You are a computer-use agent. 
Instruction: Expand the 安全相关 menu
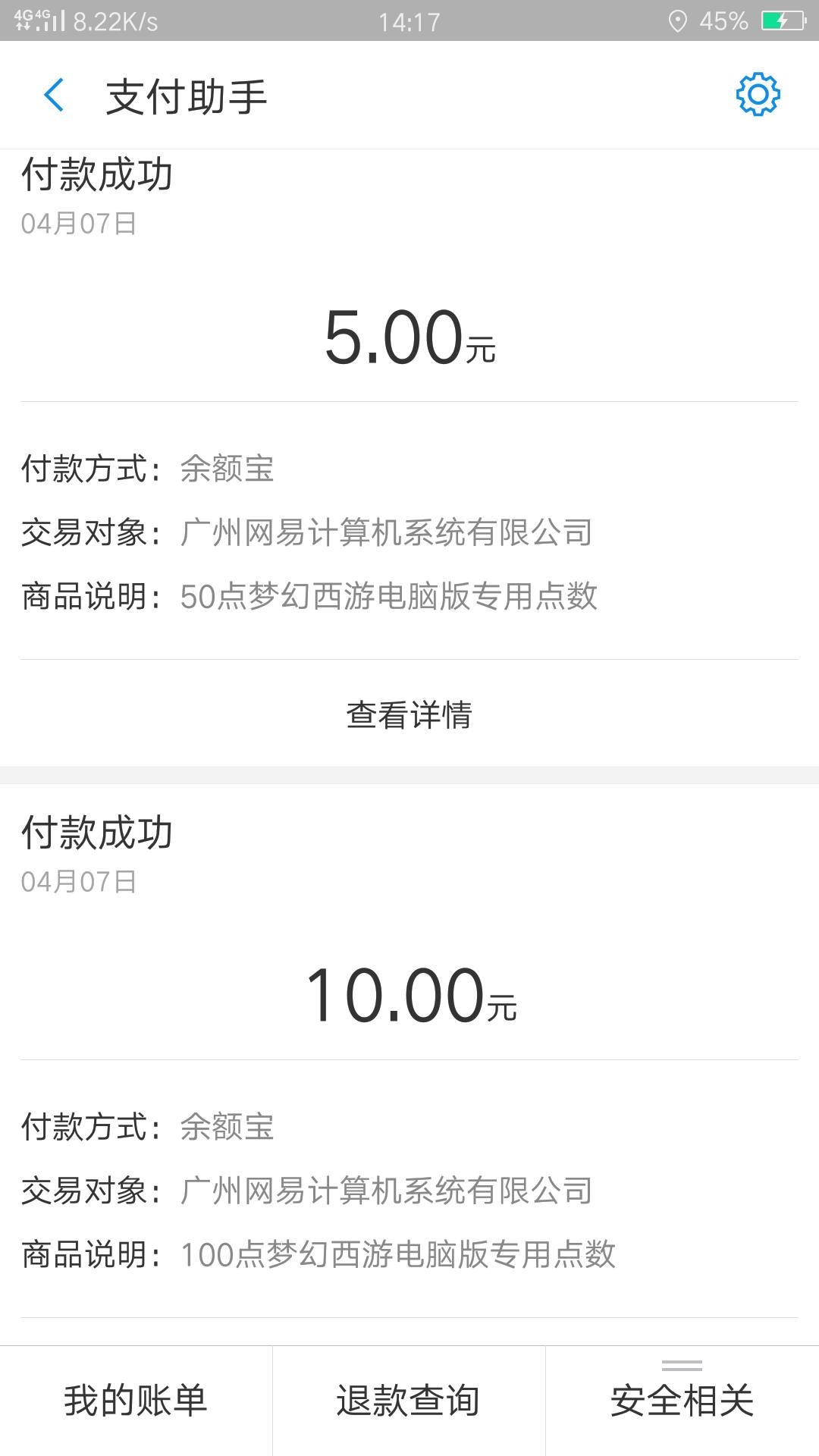[x=682, y=1401]
